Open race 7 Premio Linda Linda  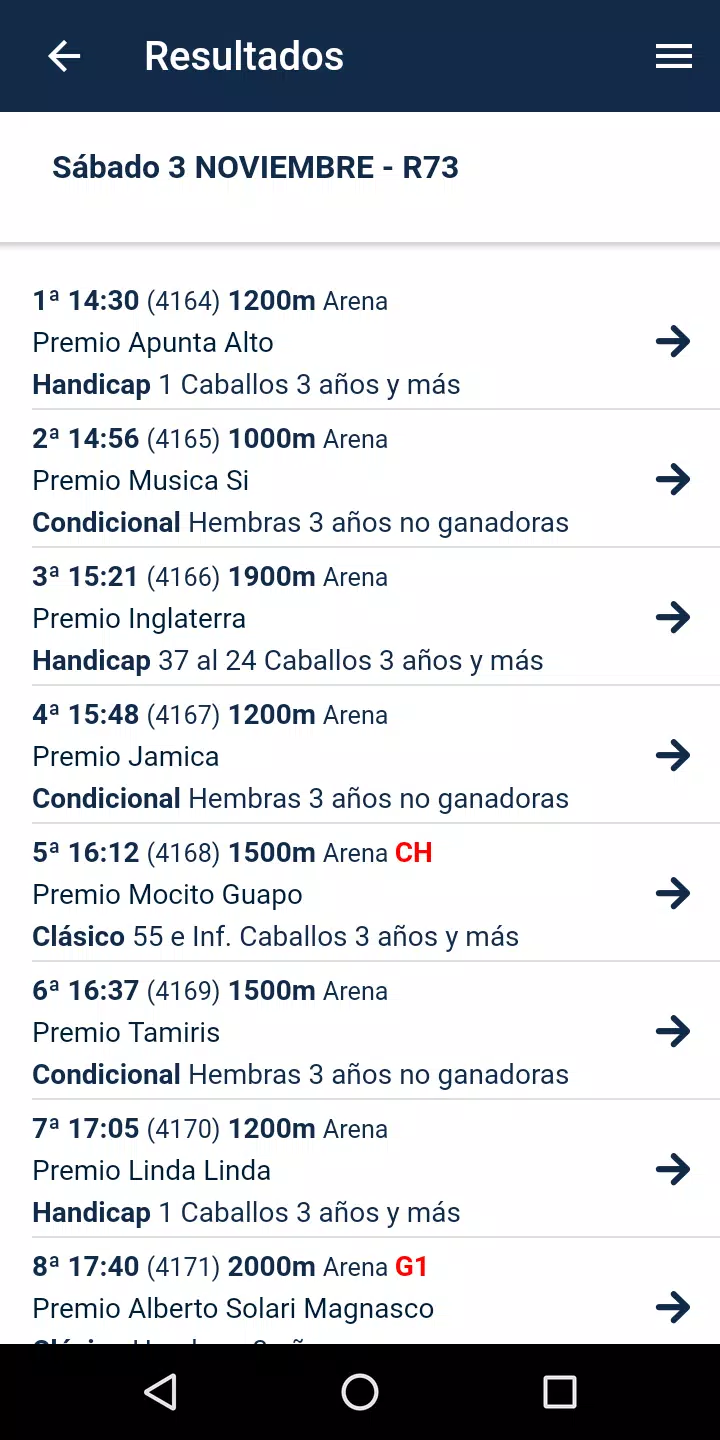[x=360, y=1169]
